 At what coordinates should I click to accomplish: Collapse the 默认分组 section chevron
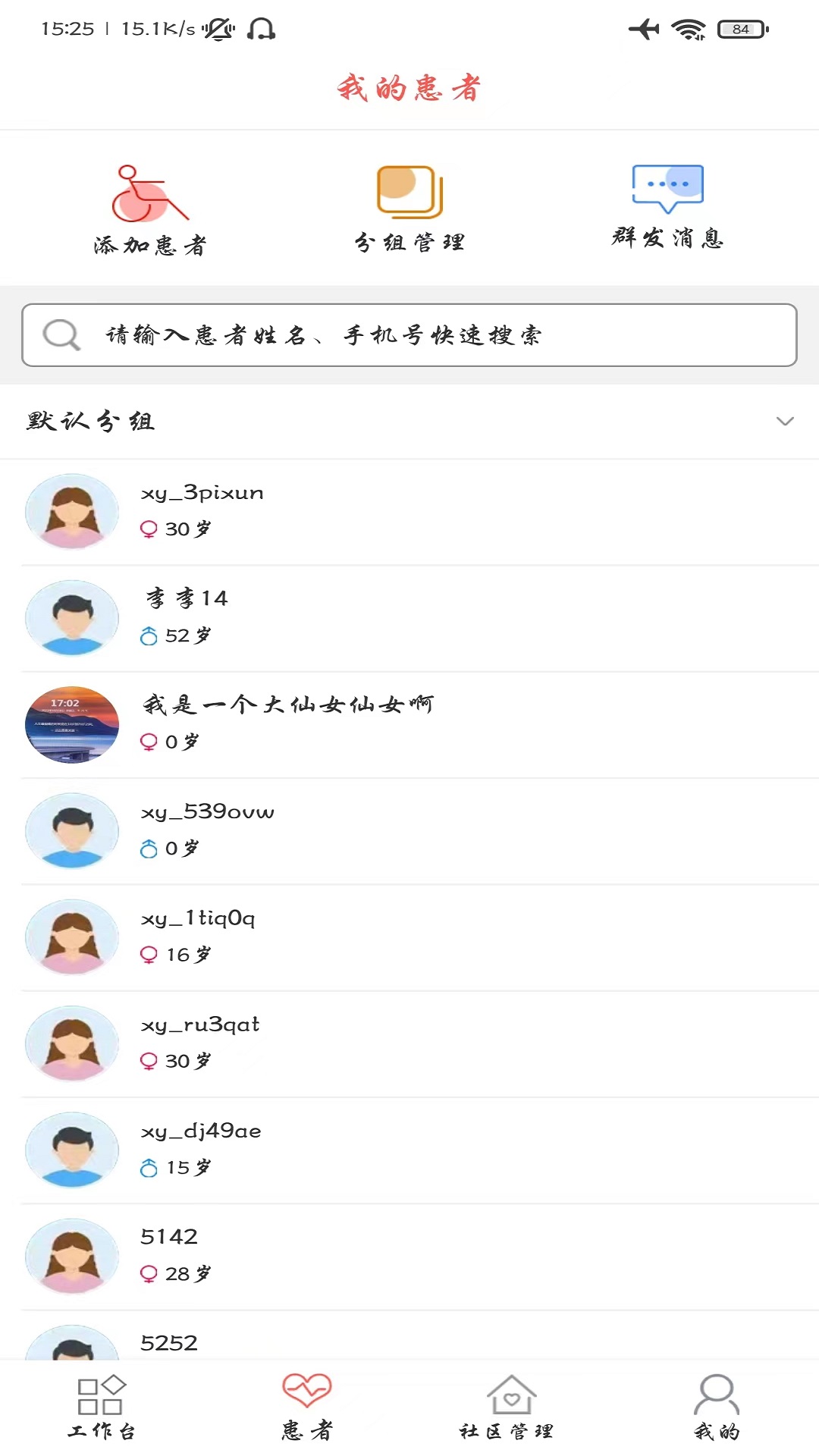coord(784,422)
